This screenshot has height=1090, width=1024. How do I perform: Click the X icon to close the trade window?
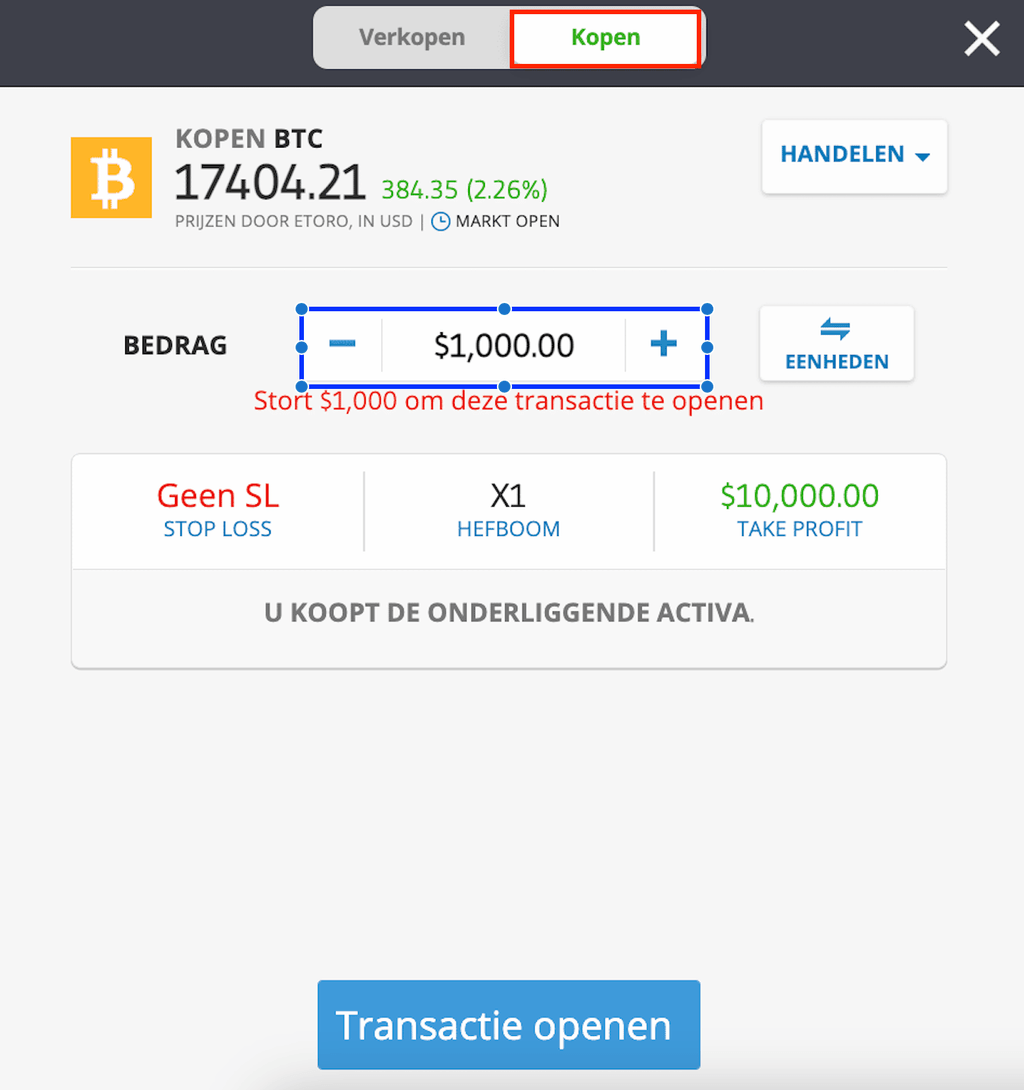981,38
